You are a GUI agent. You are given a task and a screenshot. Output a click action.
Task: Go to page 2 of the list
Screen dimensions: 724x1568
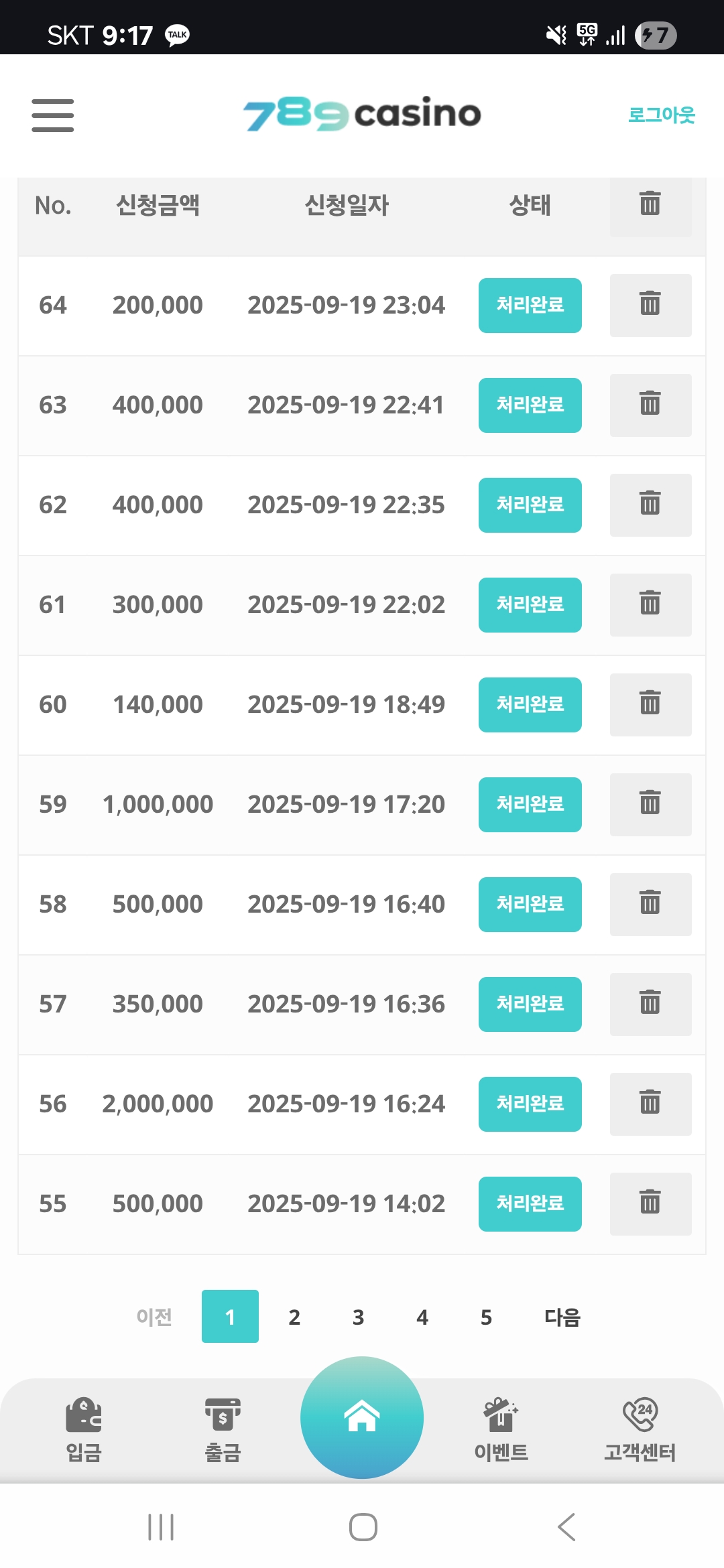(x=294, y=1317)
